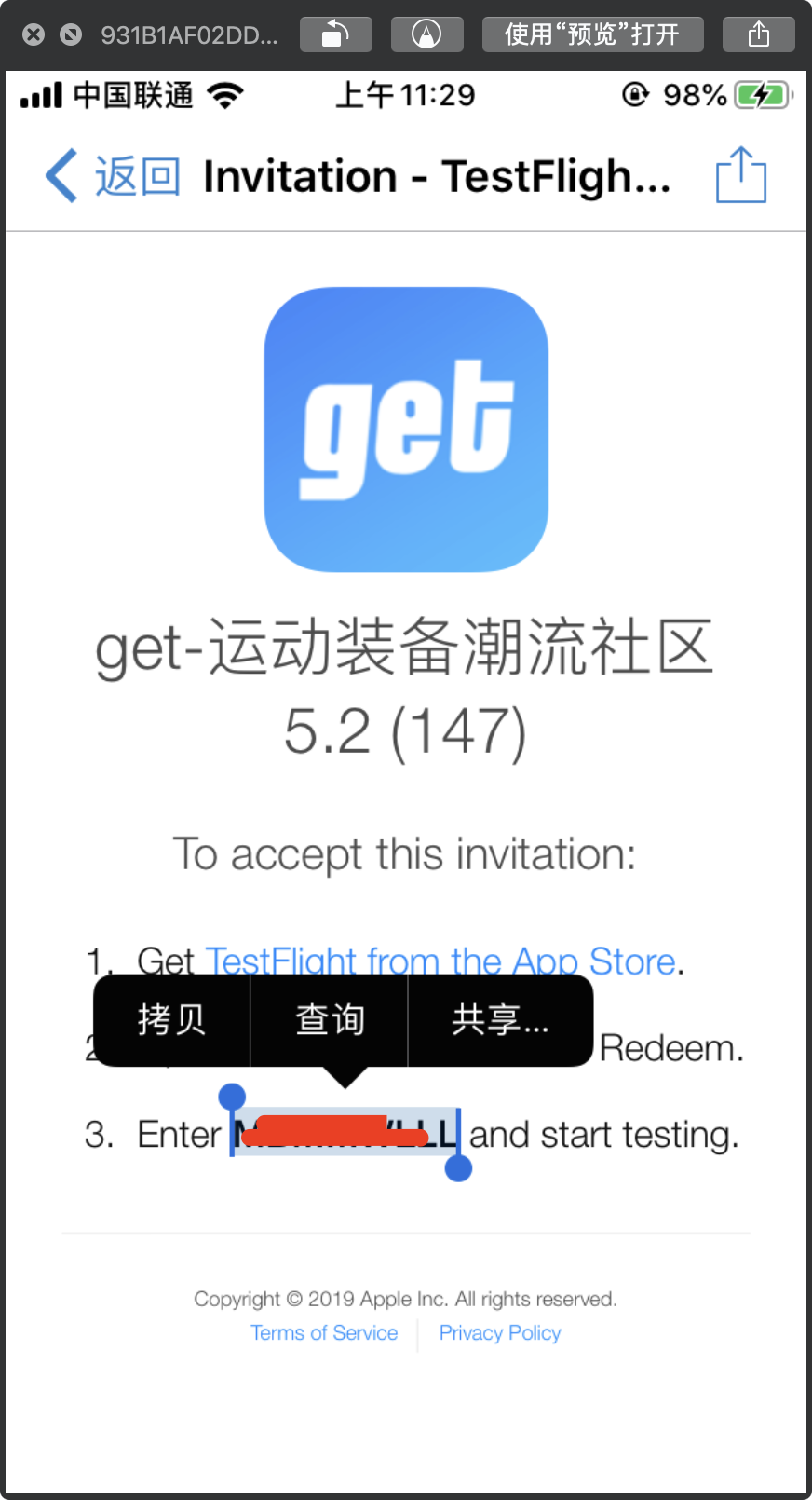Image resolution: width=812 pixels, height=1500 pixels.
Task: Open TestFlight from the App Store link
Action: point(440,961)
